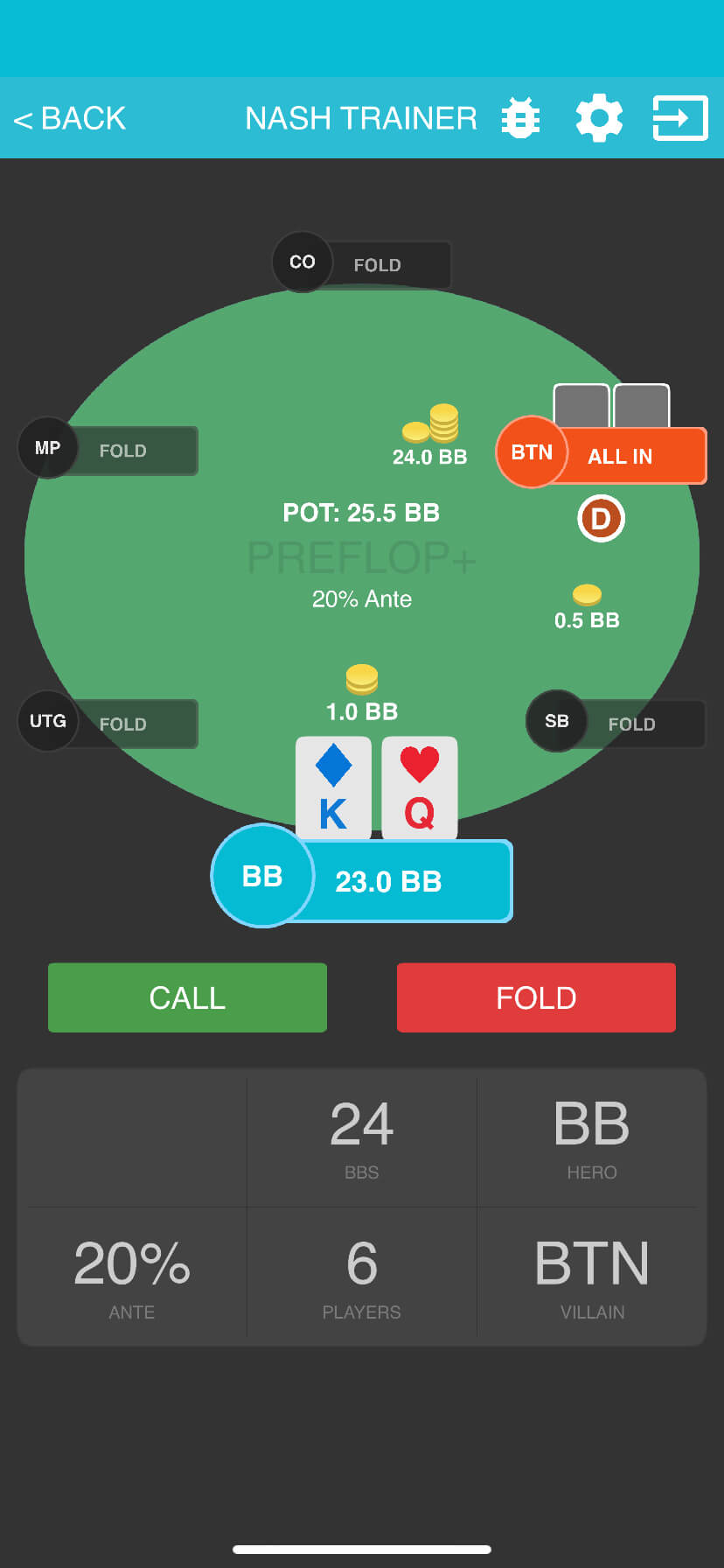This screenshot has width=724, height=1568.
Task: Go back via the BACK button
Action: point(70,118)
